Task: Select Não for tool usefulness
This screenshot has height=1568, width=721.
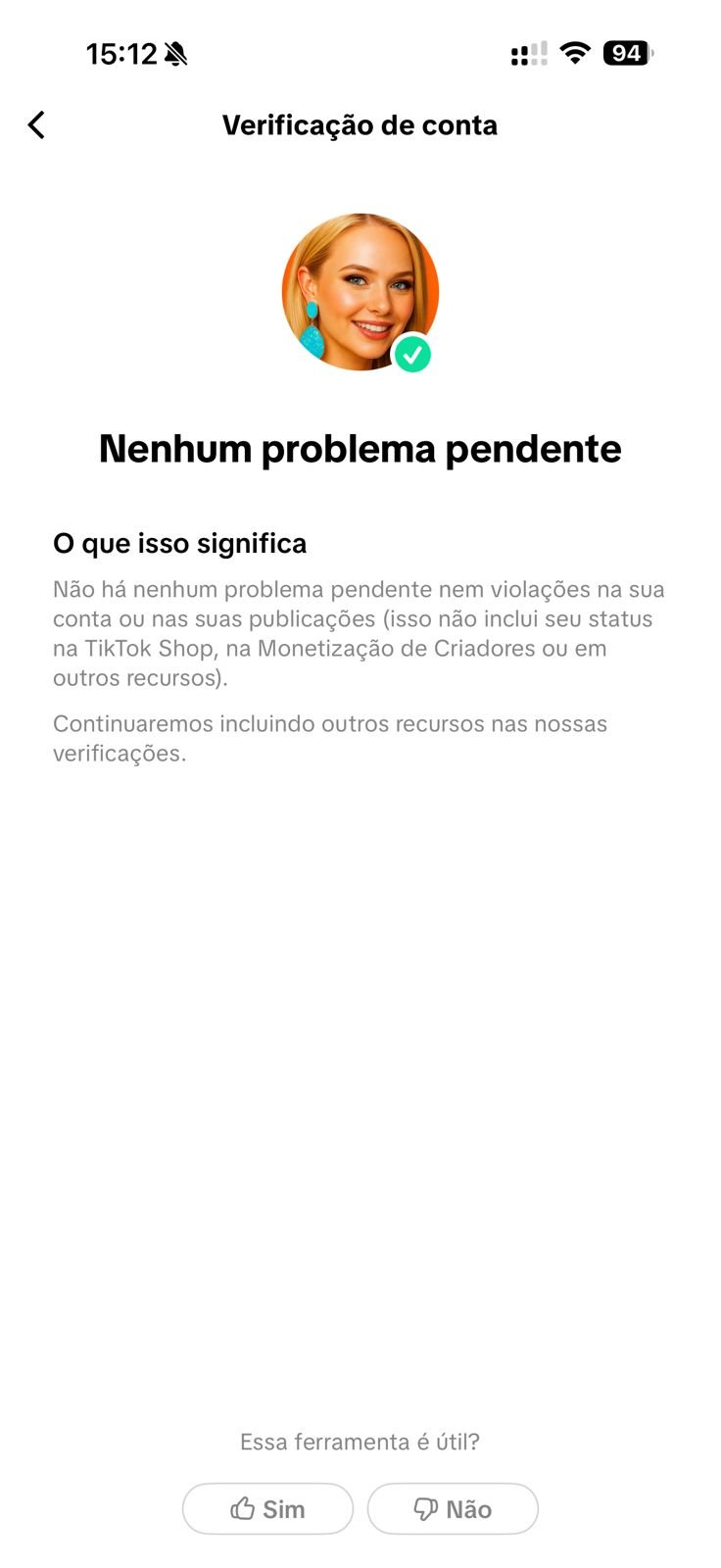Action: click(453, 1508)
